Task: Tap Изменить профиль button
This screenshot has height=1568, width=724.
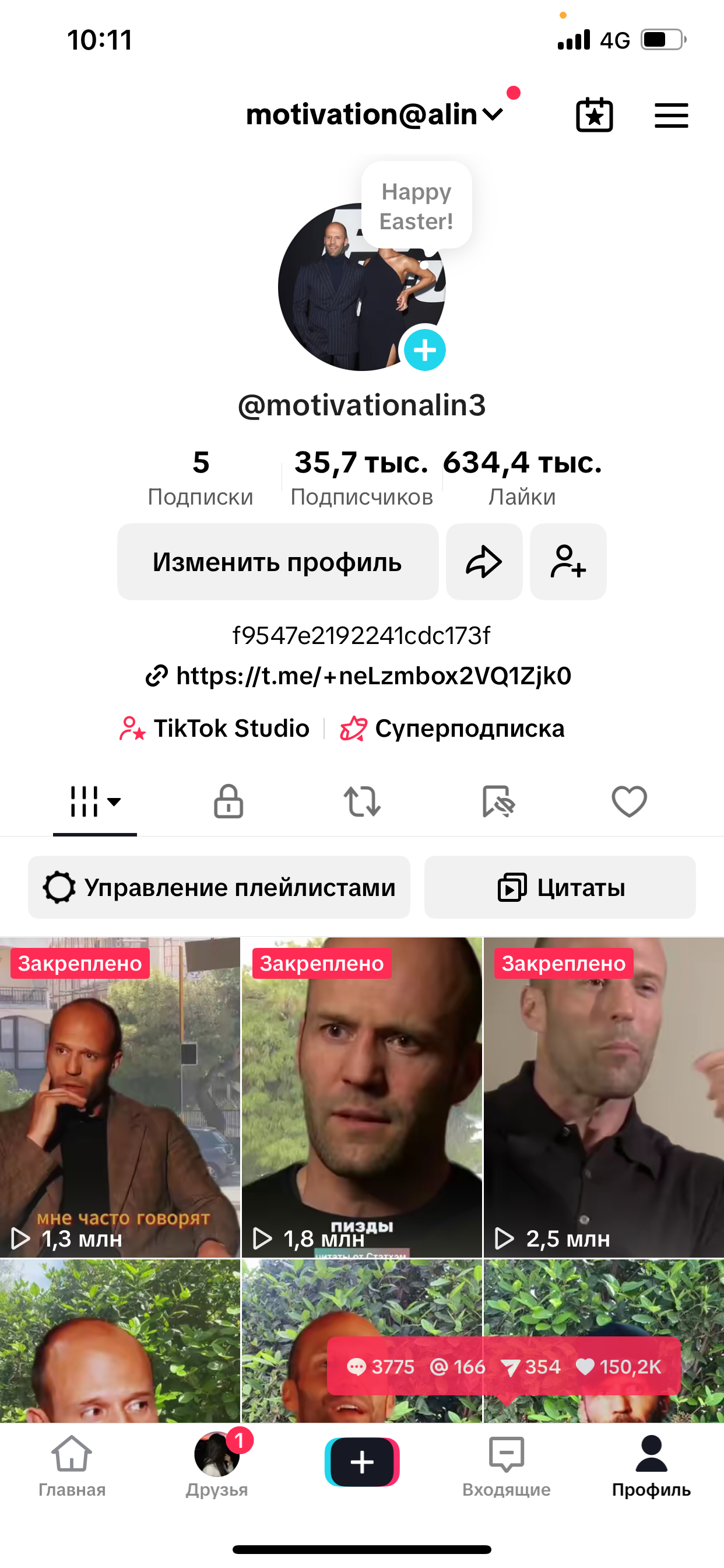Action: [277, 561]
